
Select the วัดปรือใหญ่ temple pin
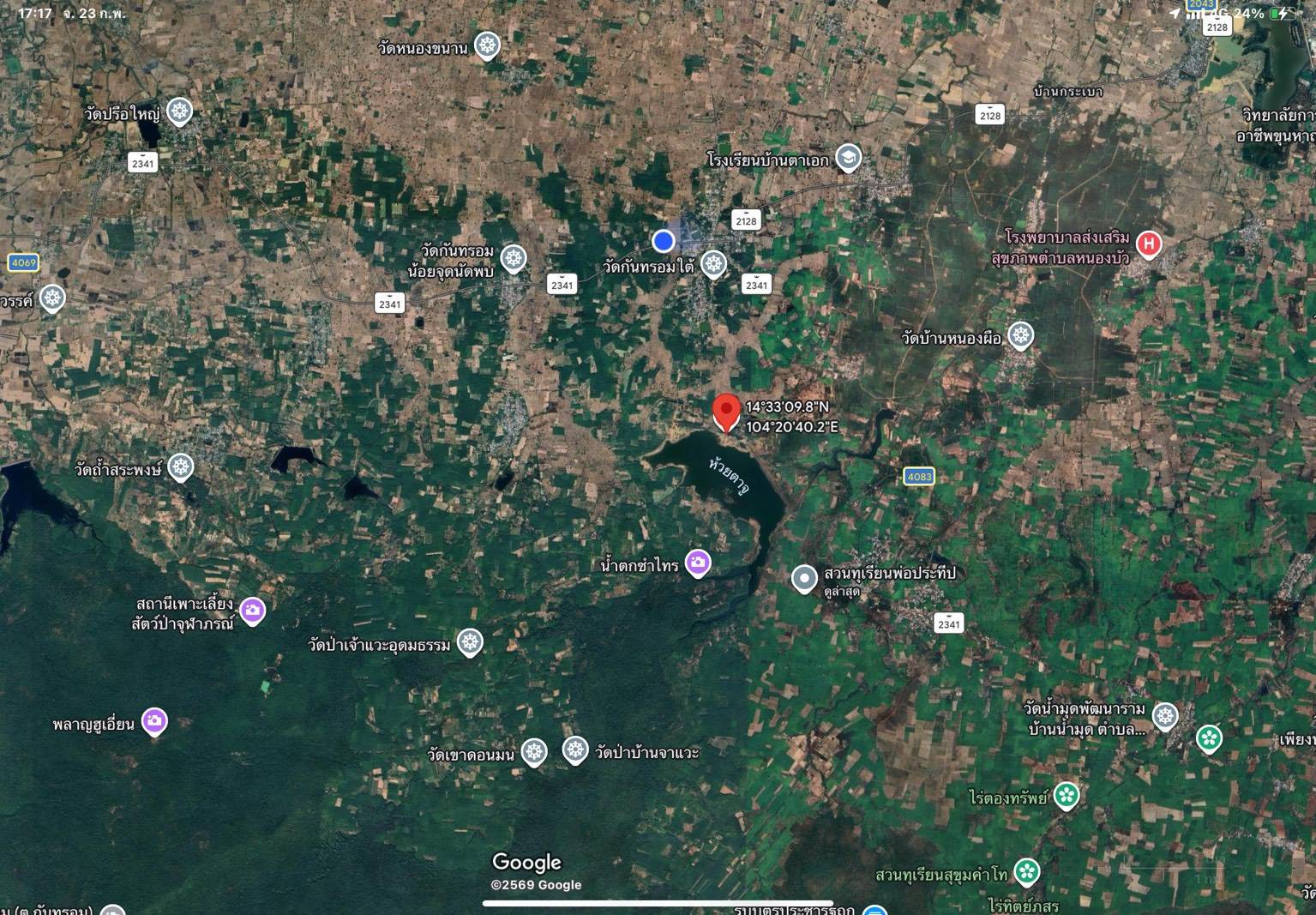[179, 111]
